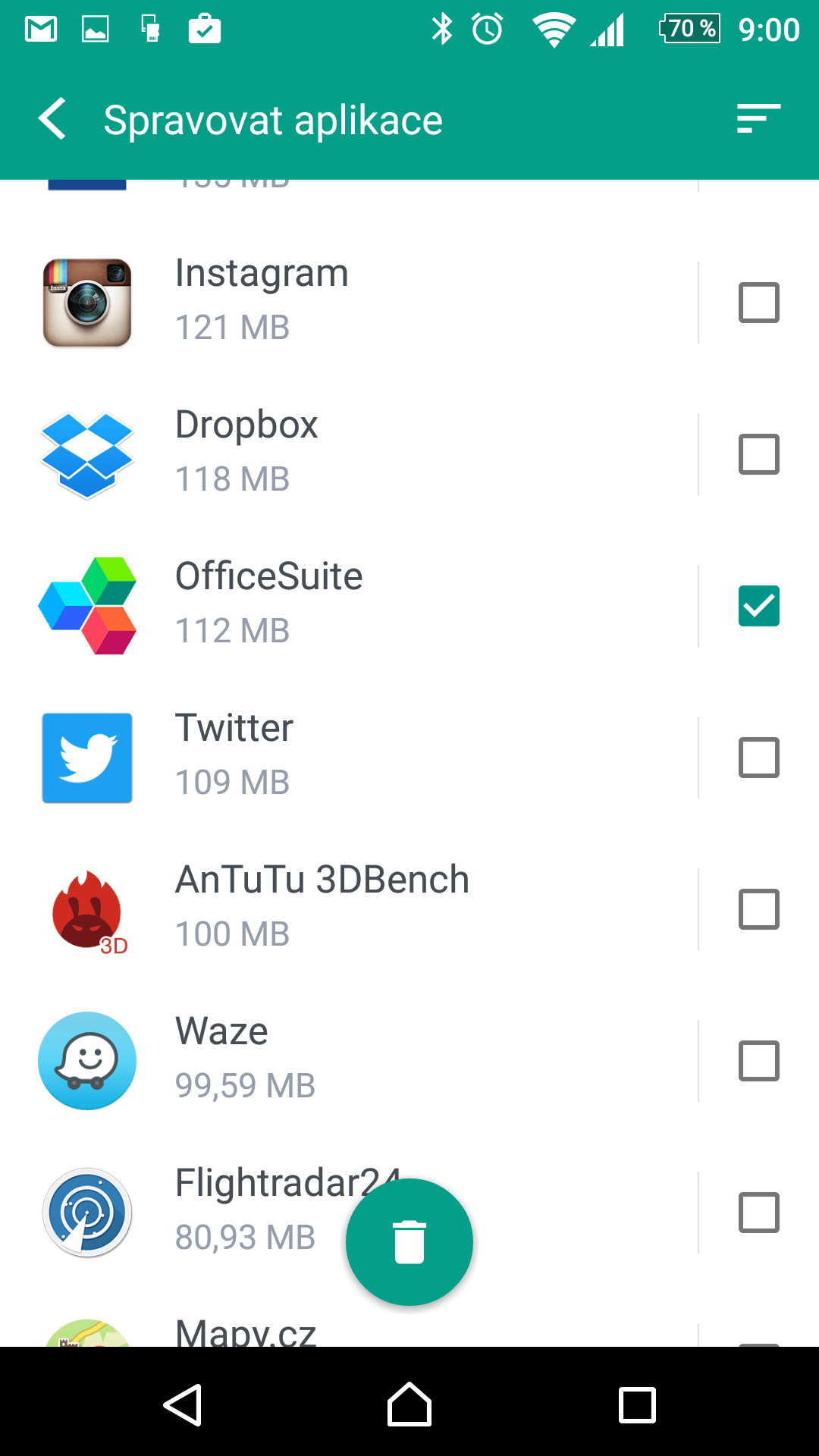
Task: Go back from Spravovat aplikace
Action: 52,119
